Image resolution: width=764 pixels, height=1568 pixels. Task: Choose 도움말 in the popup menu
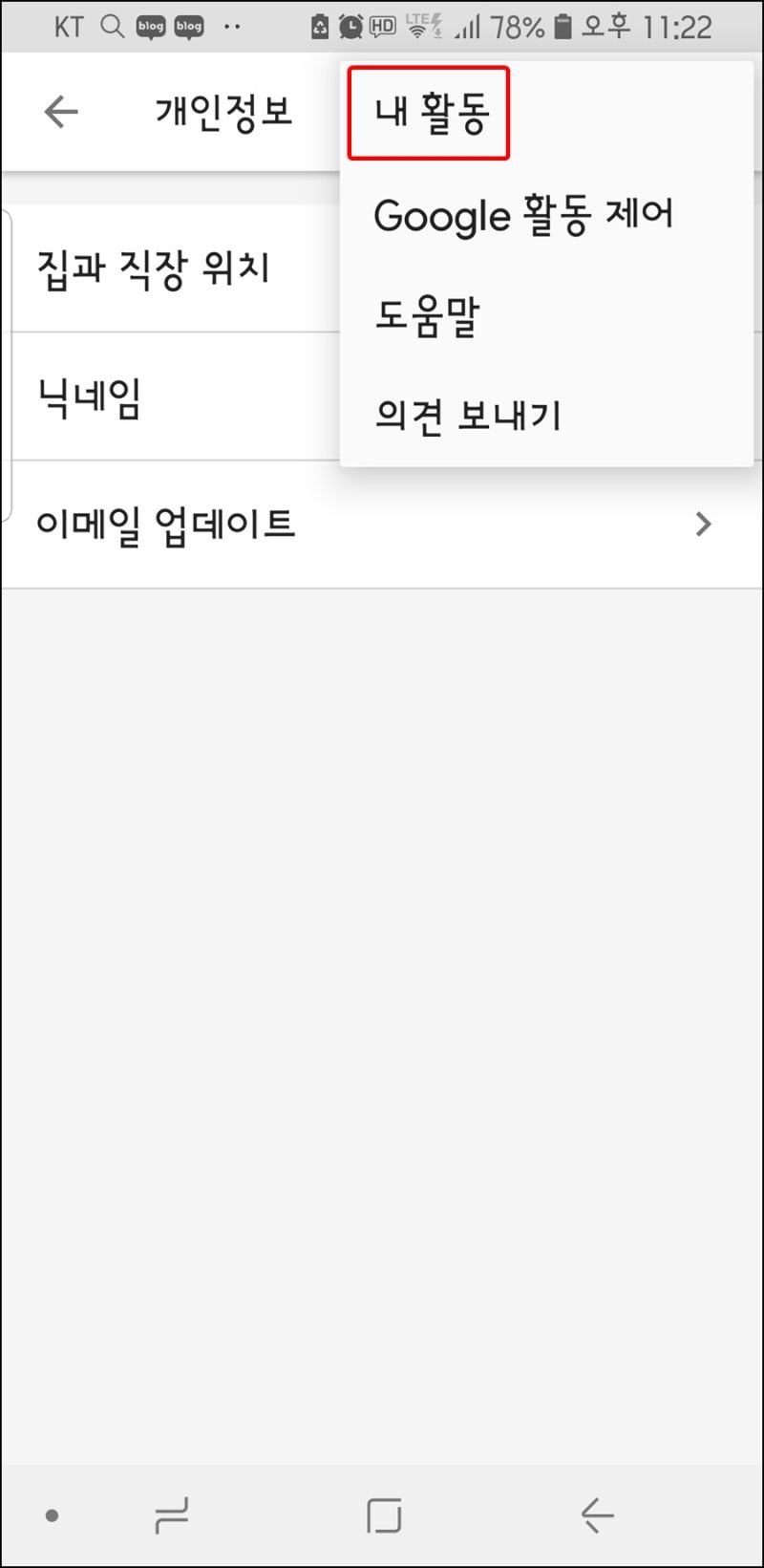[427, 317]
